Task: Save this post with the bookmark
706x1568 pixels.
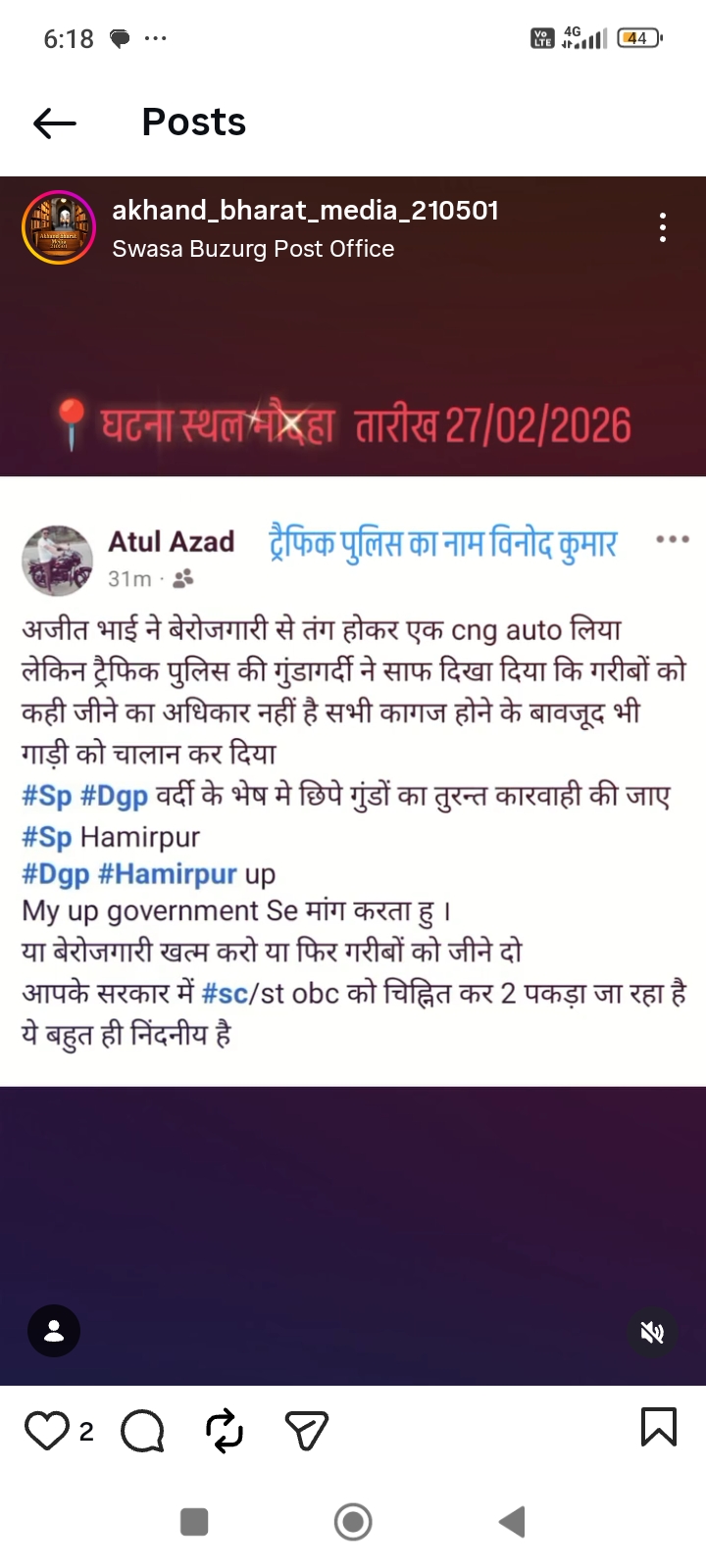Action: click(x=658, y=1427)
